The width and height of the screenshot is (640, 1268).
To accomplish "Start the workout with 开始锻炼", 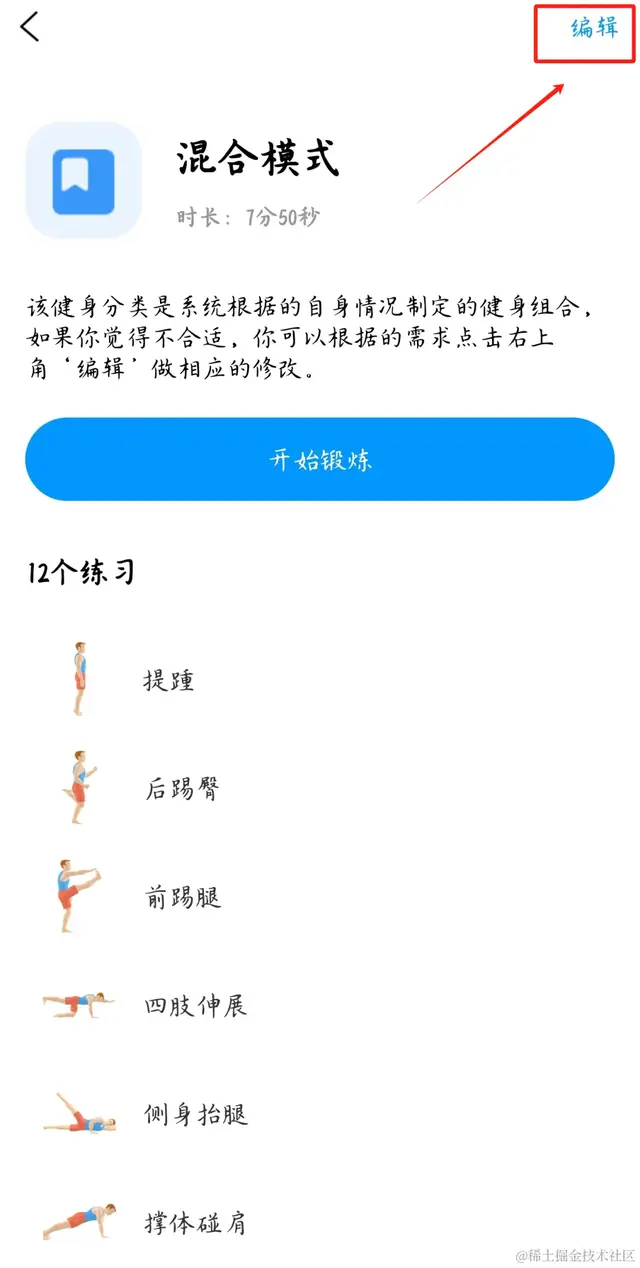I will tap(320, 460).
